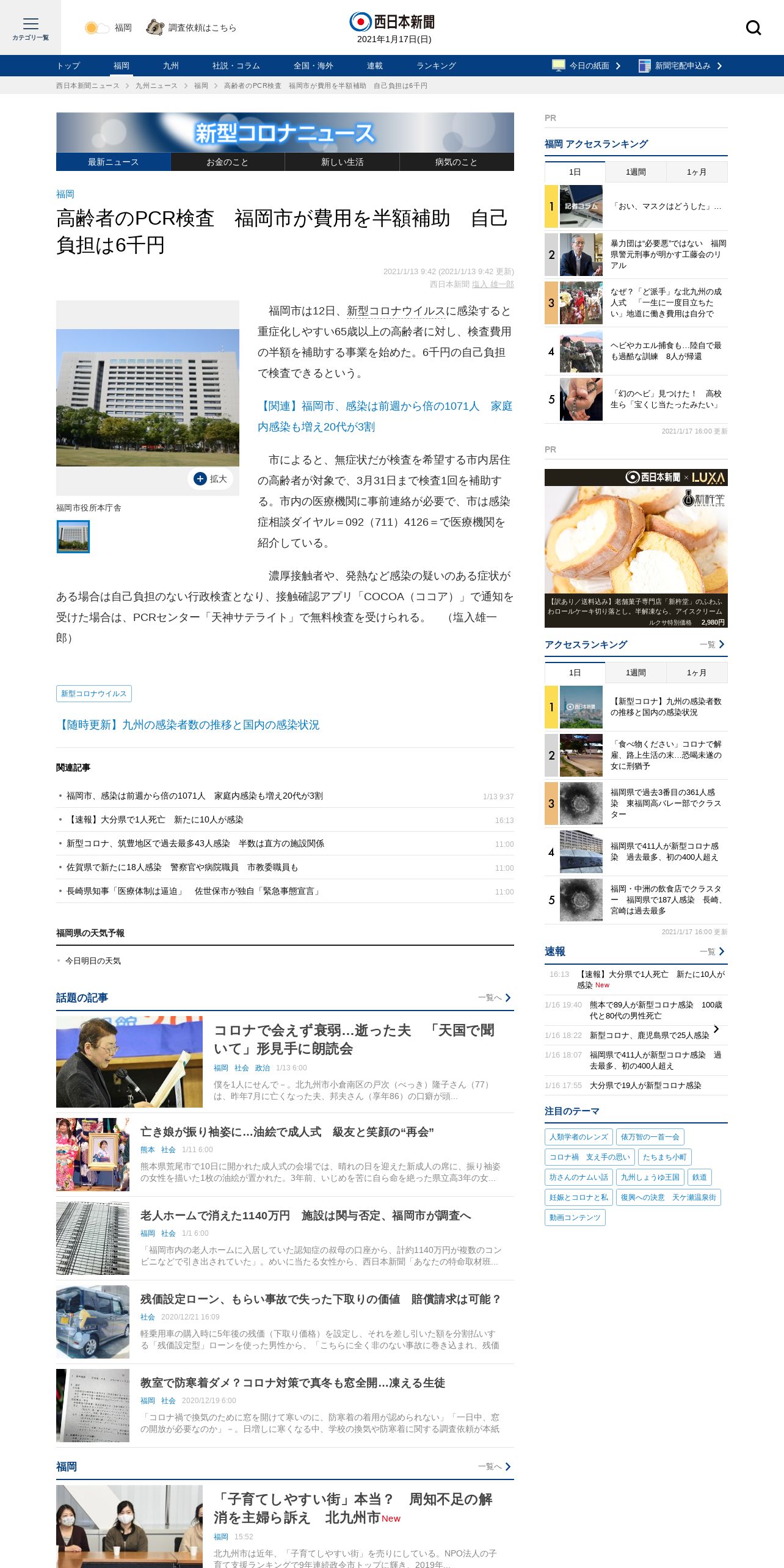Image resolution: width=784 pixels, height=1568 pixels.
Task: Switch Fukuoka access ranking to 1週間
Action: coord(636,172)
